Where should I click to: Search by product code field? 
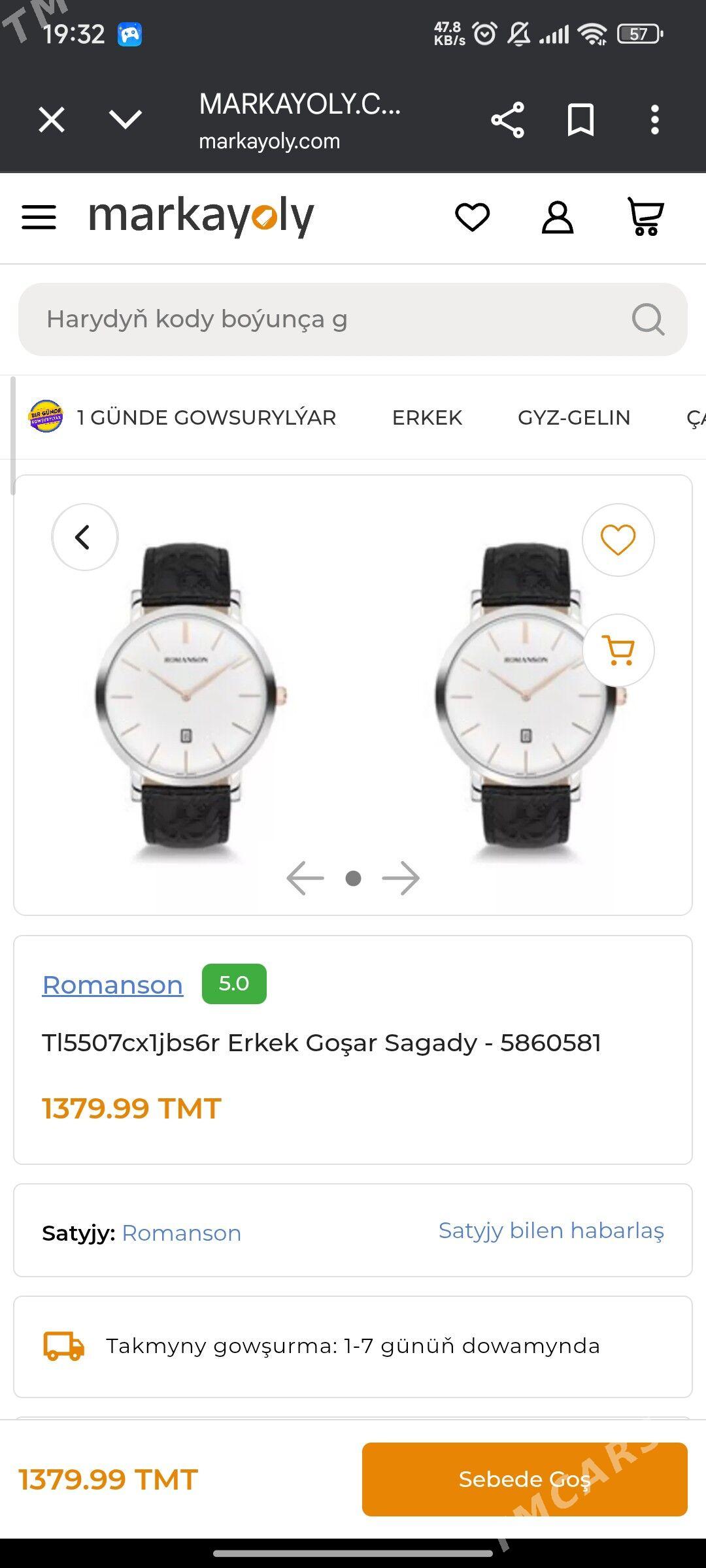[327, 319]
